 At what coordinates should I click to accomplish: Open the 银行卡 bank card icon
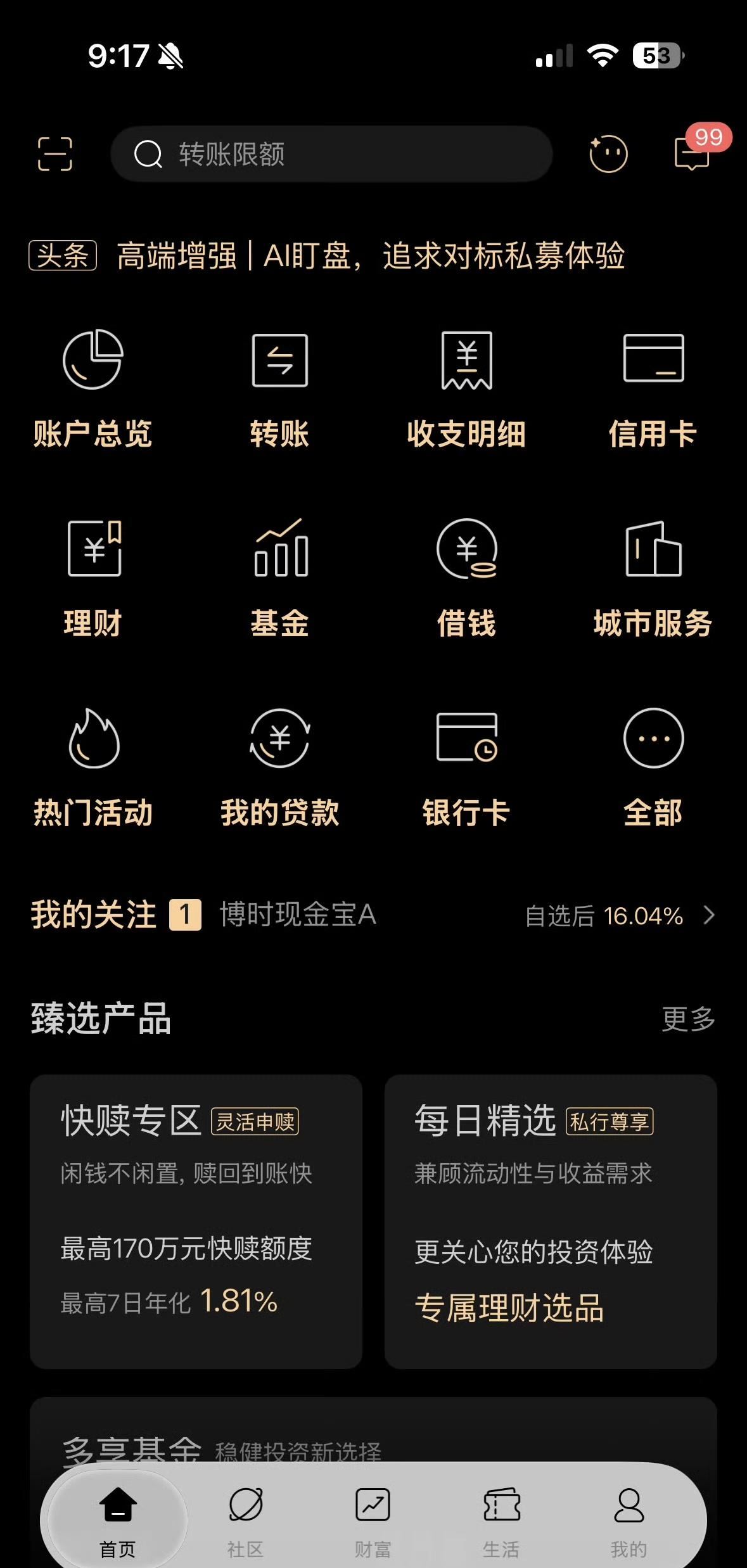coord(467,767)
